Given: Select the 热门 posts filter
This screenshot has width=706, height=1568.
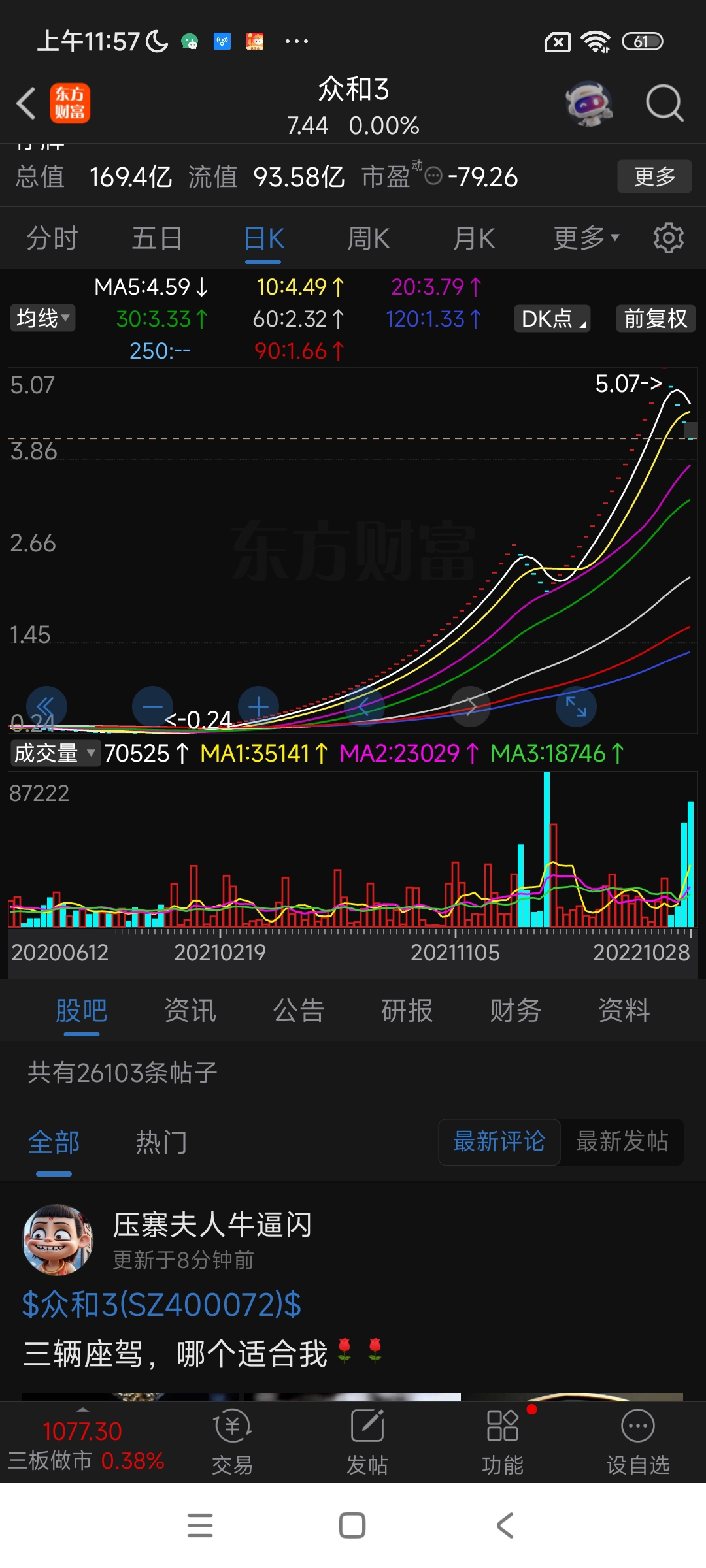Looking at the screenshot, I should pyautogui.click(x=161, y=1143).
